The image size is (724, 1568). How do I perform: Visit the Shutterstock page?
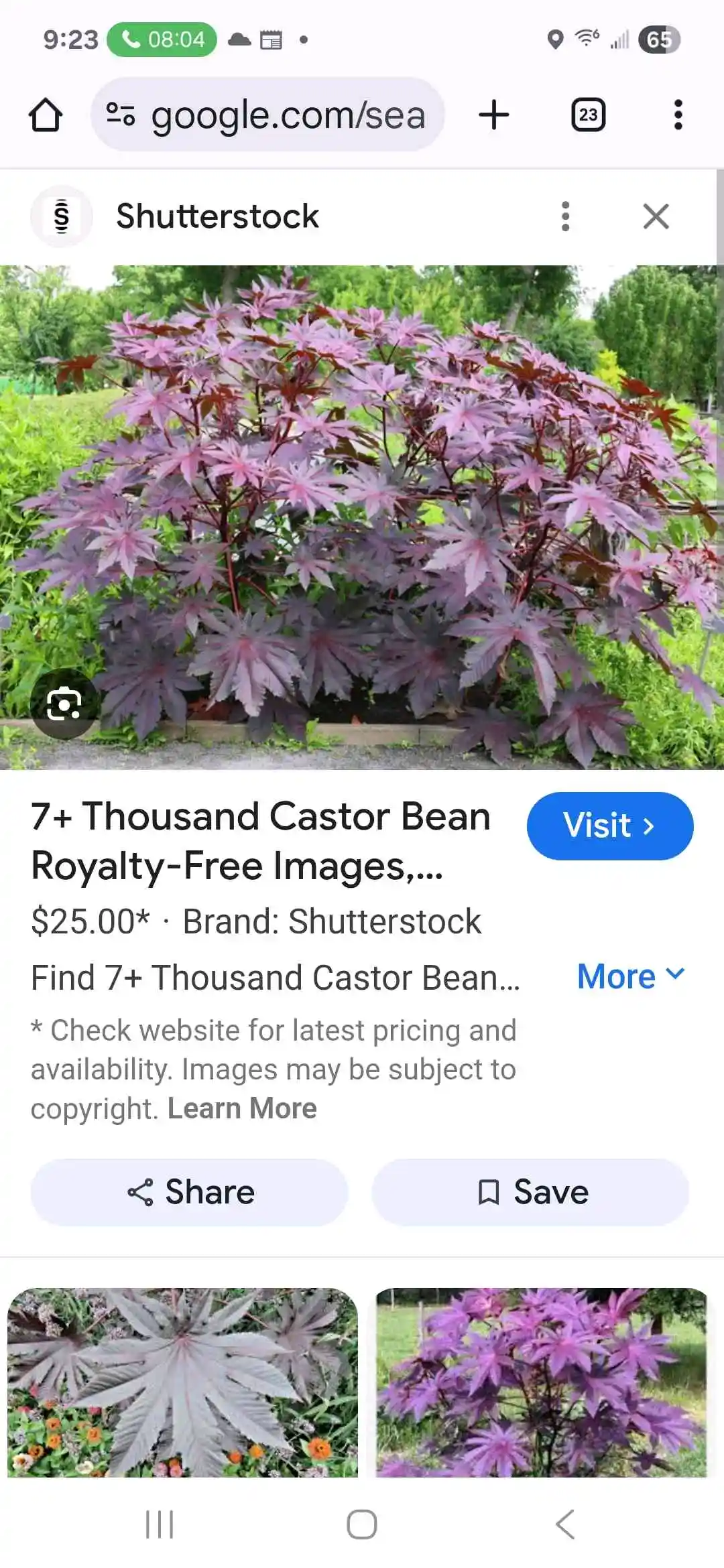click(609, 826)
